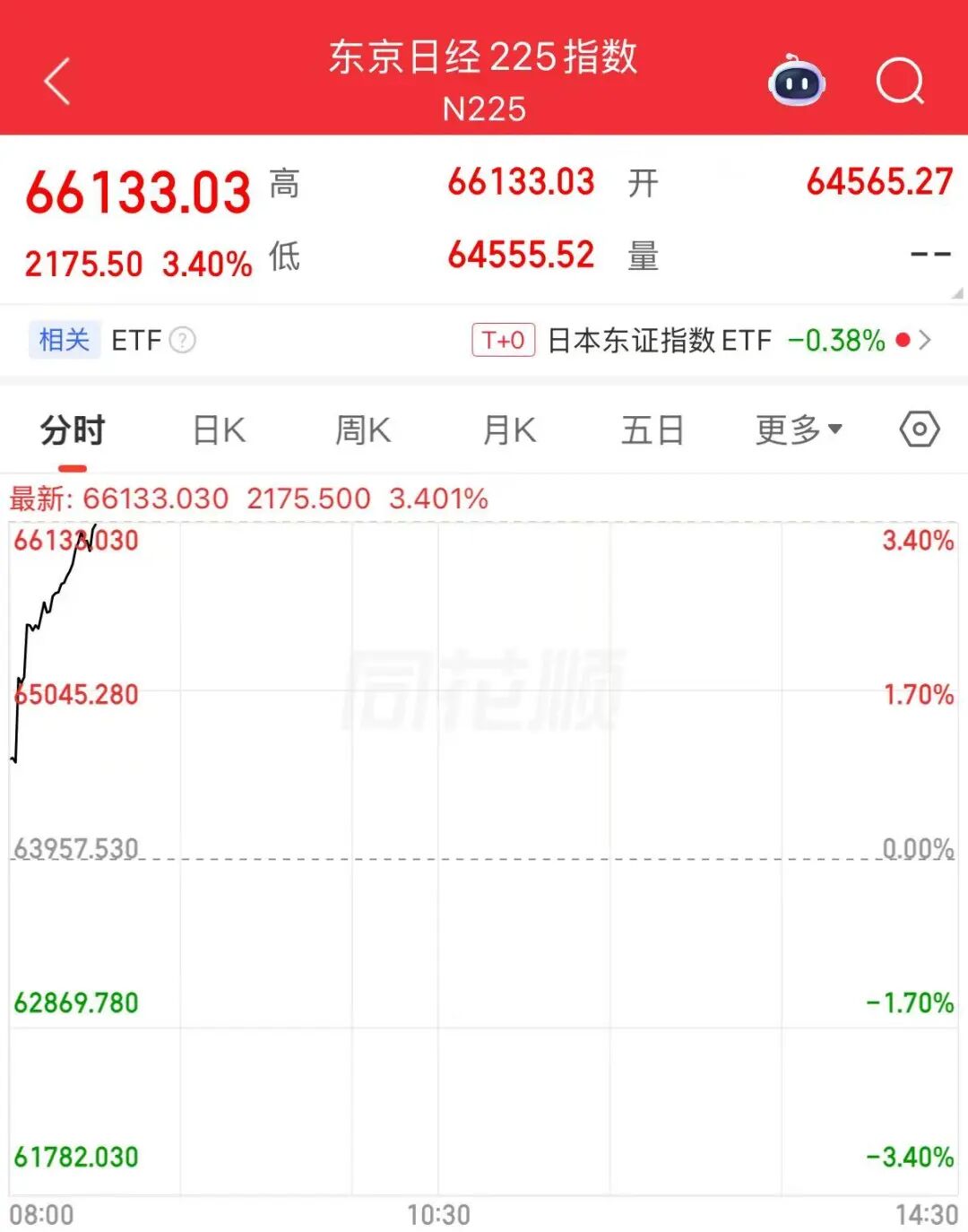Image resolution: width=968 pixels, height=1232 pixels.
Task: Expand the 更多 dropdown
Action: [x=799, y=429]
